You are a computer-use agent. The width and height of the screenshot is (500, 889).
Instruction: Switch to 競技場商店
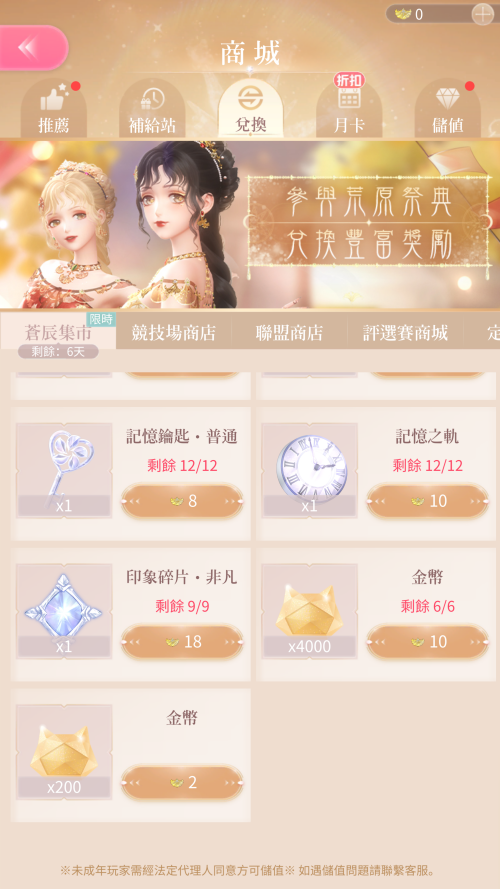[x=173, y=333]
